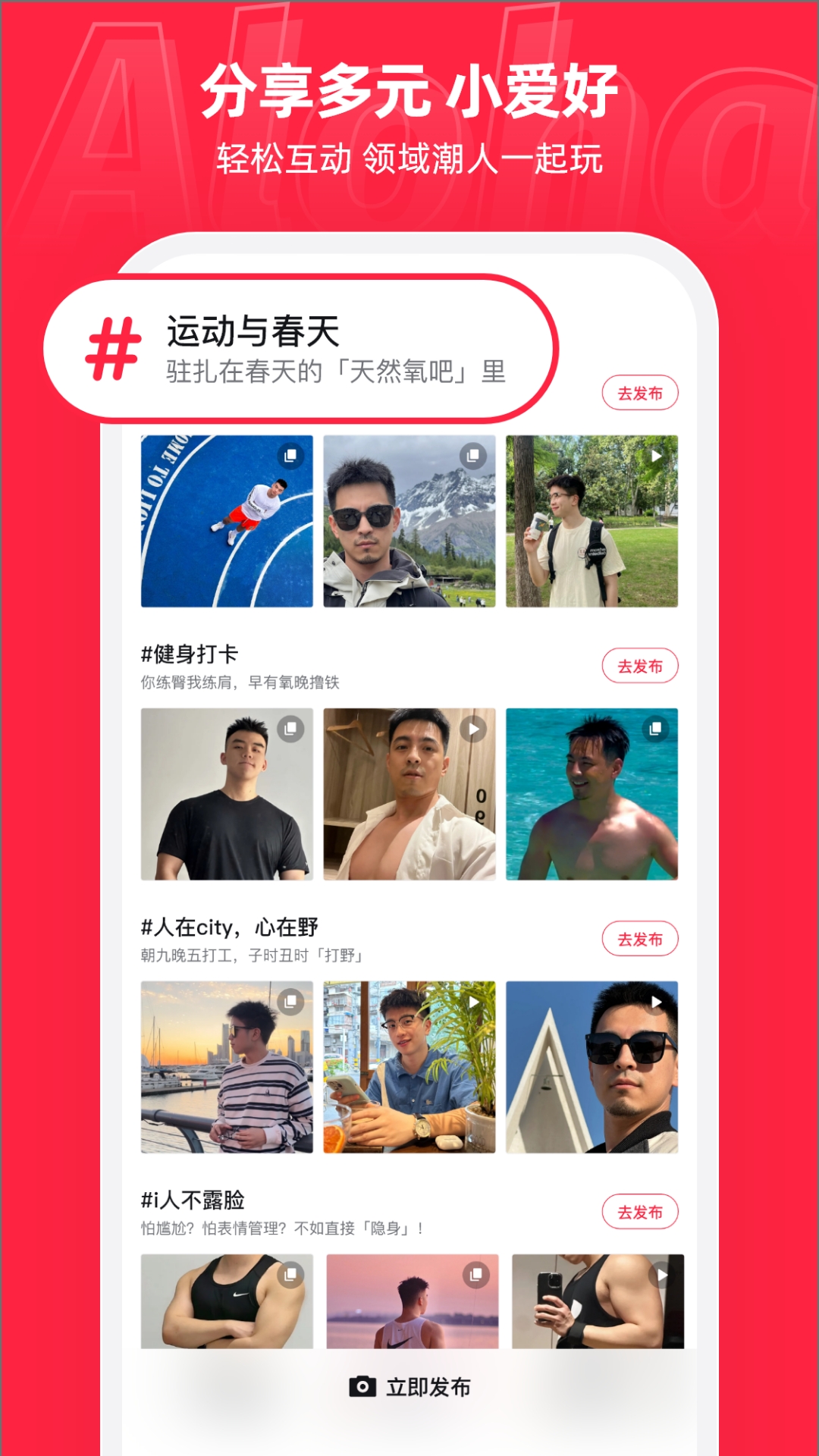
Task: Tap 去发布 for the #i人不露脸 topic
Action: [639, 1211]
